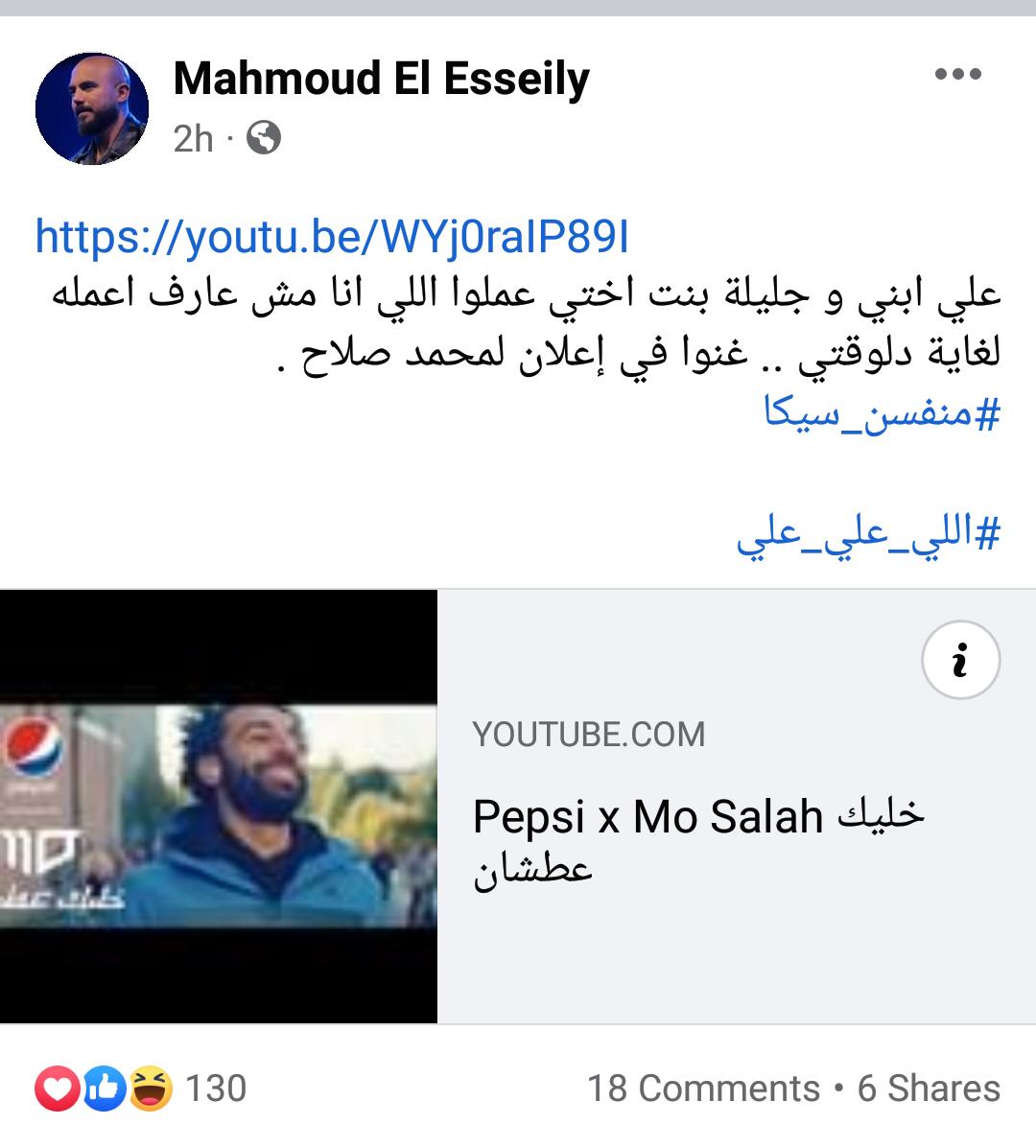Open Mahmoud El Esseily's profile picture
Image resolution: width=1036 pixels, height=1148 pixels.
point(92,109)
